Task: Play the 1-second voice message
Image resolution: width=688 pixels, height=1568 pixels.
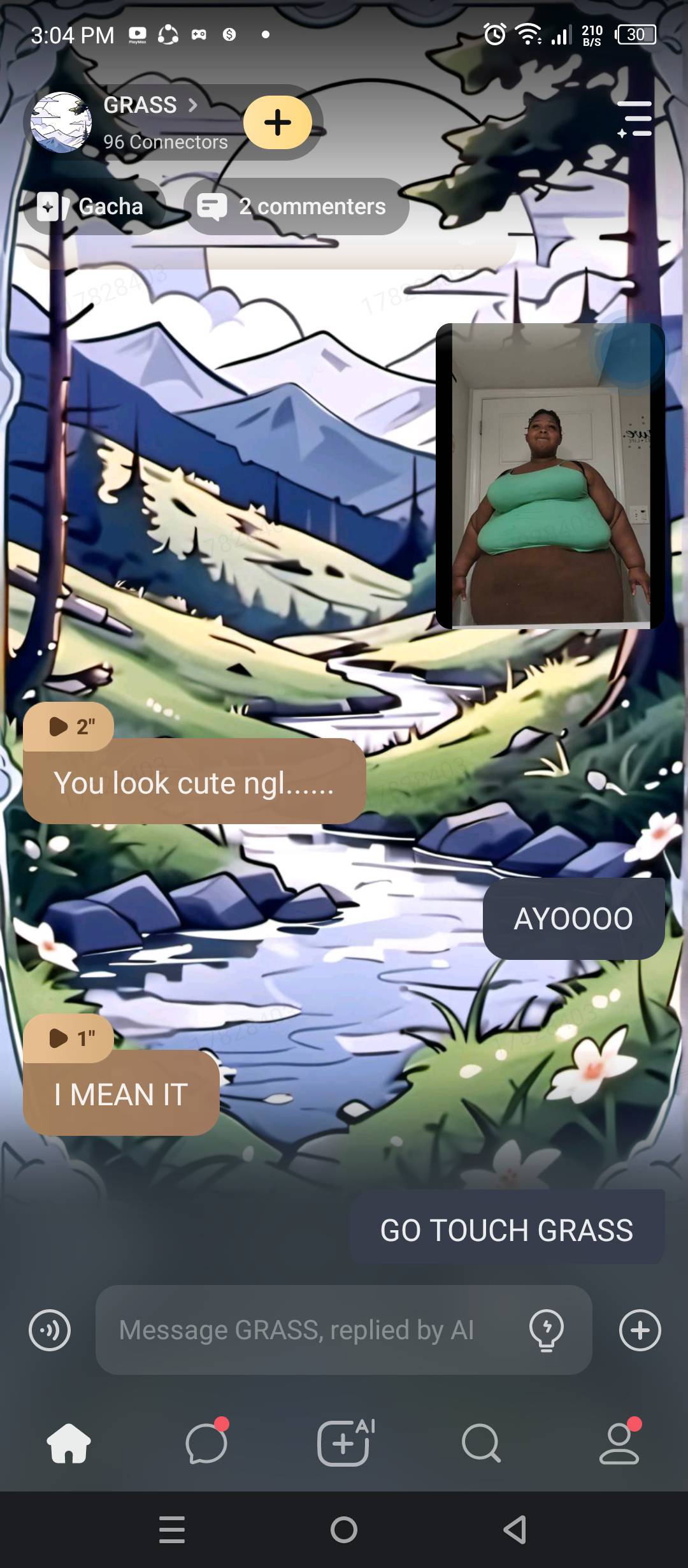Action: point(69,1038)
